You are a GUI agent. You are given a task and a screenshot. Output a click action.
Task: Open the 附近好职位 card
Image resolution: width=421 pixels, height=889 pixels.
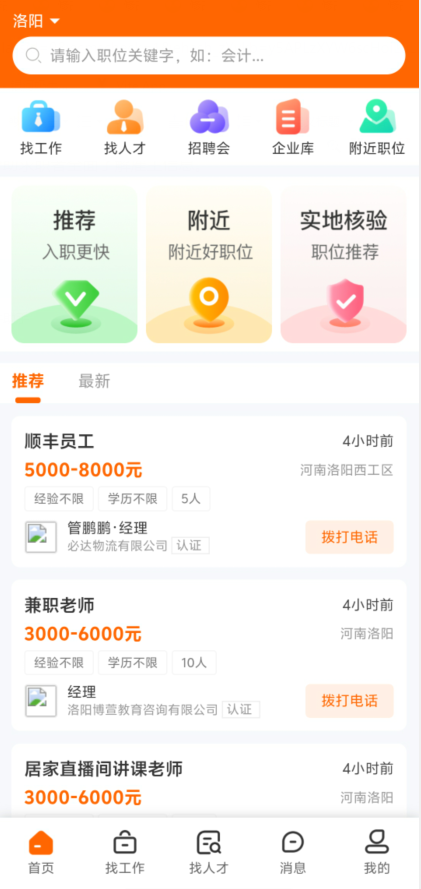(x=209, y=265)
